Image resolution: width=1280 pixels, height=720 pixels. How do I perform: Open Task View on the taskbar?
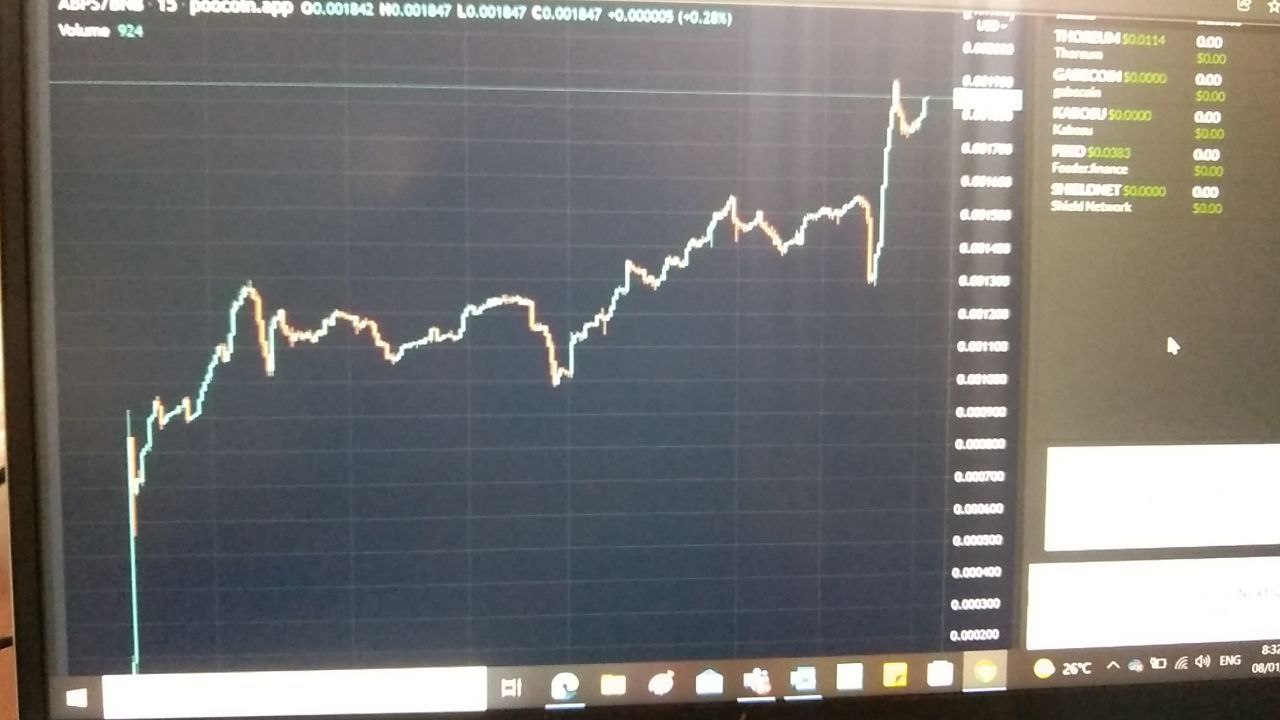click(x=511, y=687)
